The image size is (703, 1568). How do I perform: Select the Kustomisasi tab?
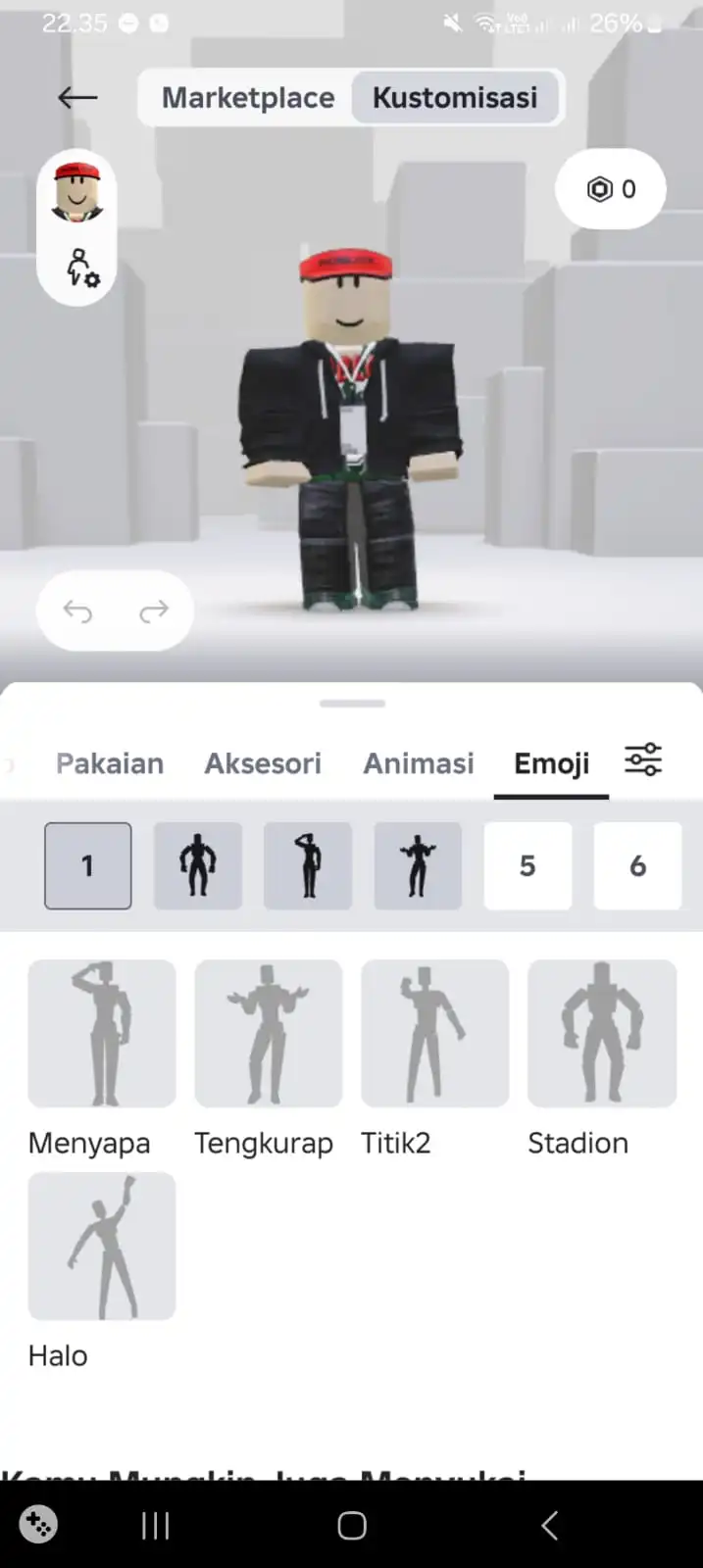(x=455, y=98)
